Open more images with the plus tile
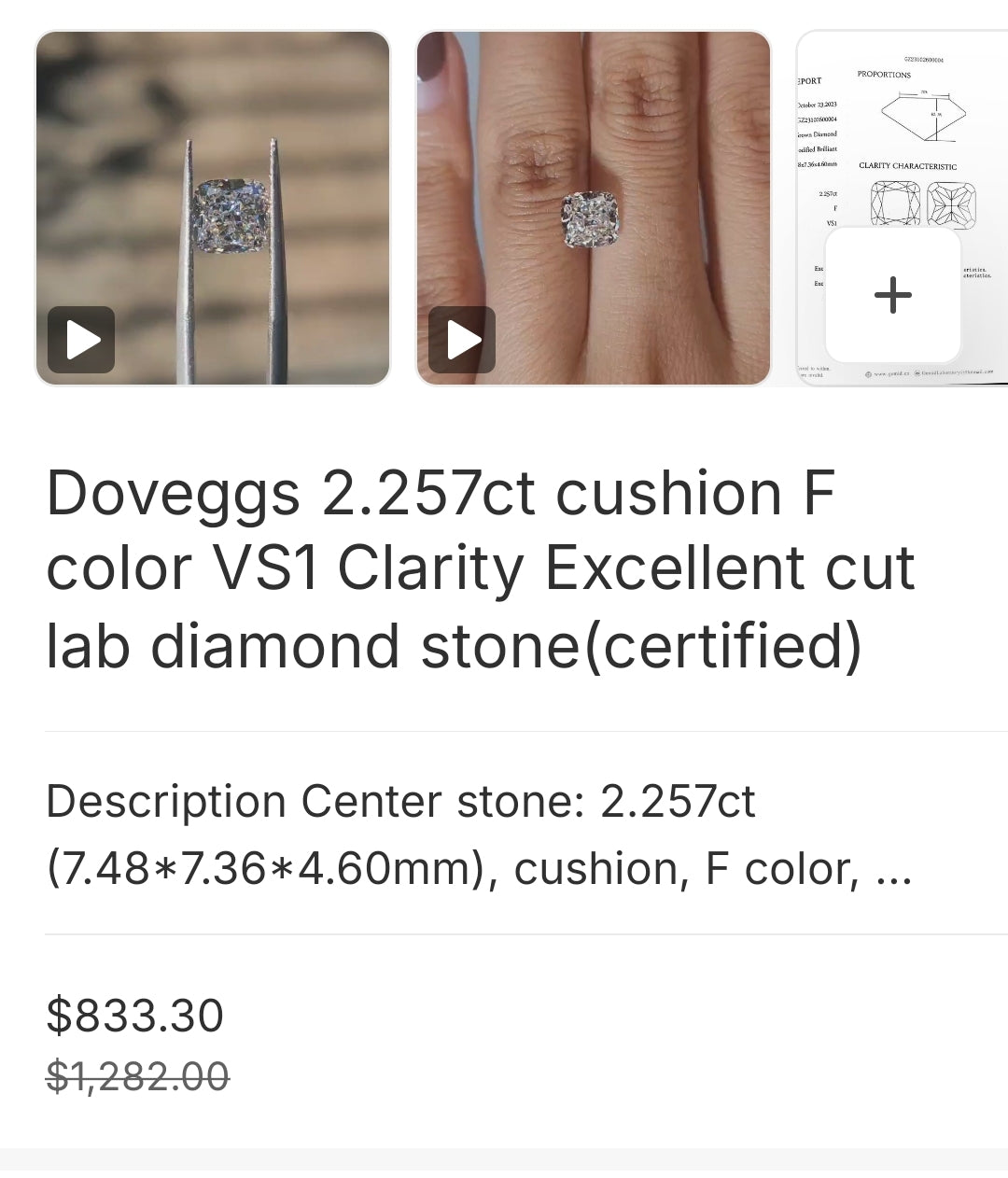This screenshot has height=1178, width=1008. coord(892,296)
